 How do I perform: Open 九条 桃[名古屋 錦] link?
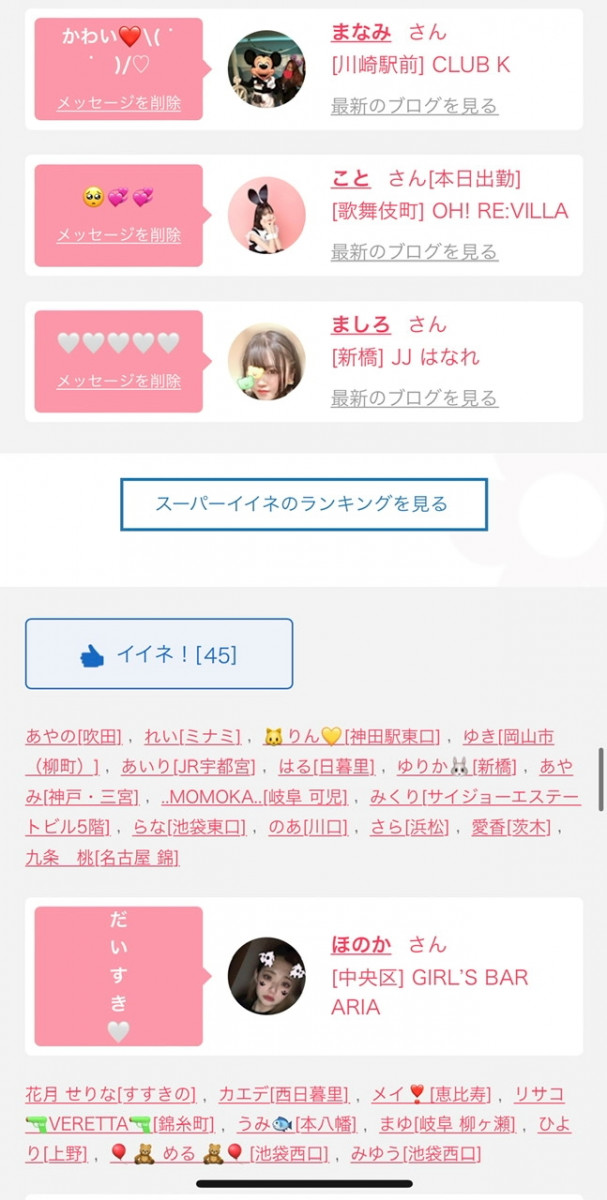tap(102, 857)
